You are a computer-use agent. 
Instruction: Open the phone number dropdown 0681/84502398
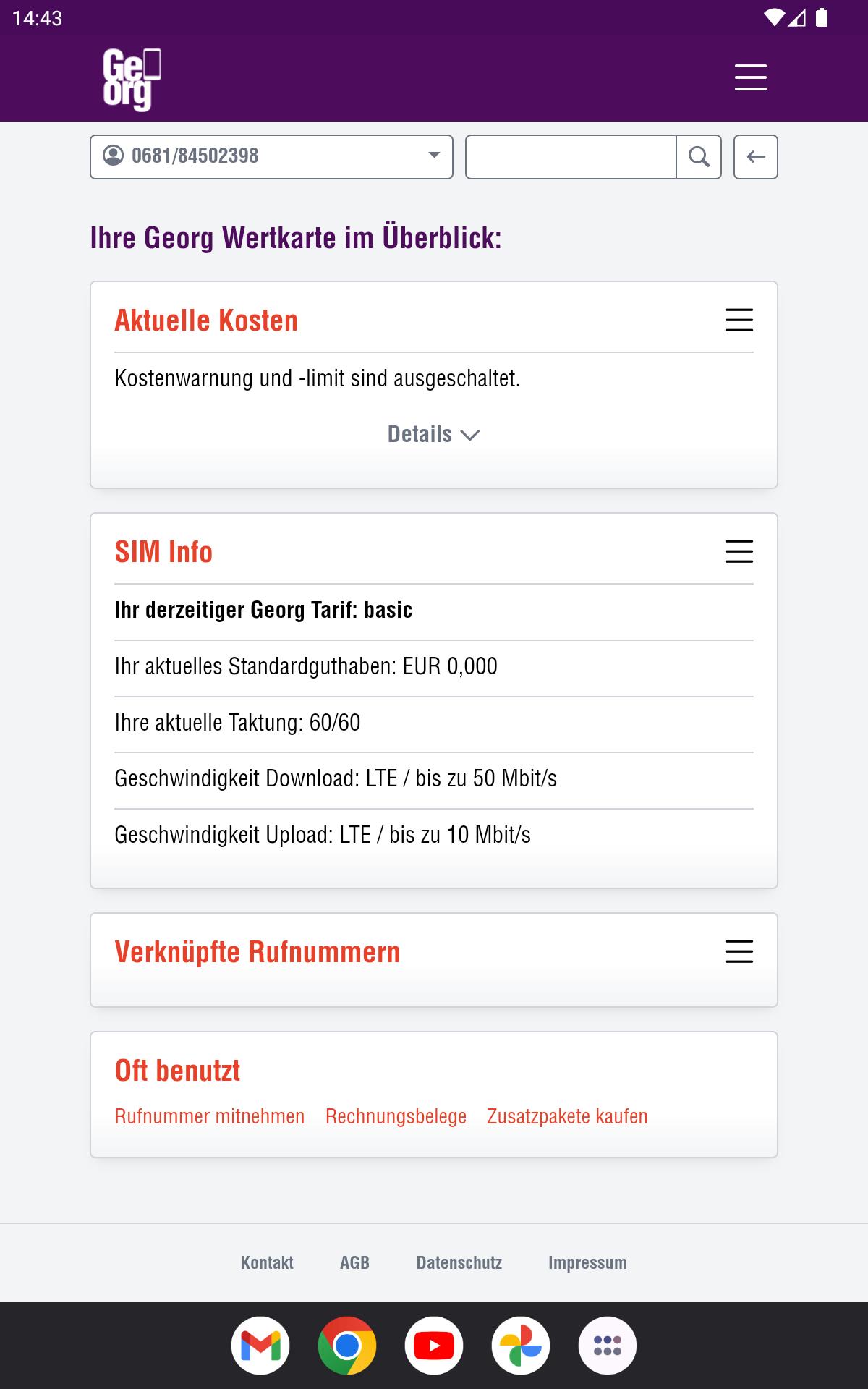click(271, 156)
